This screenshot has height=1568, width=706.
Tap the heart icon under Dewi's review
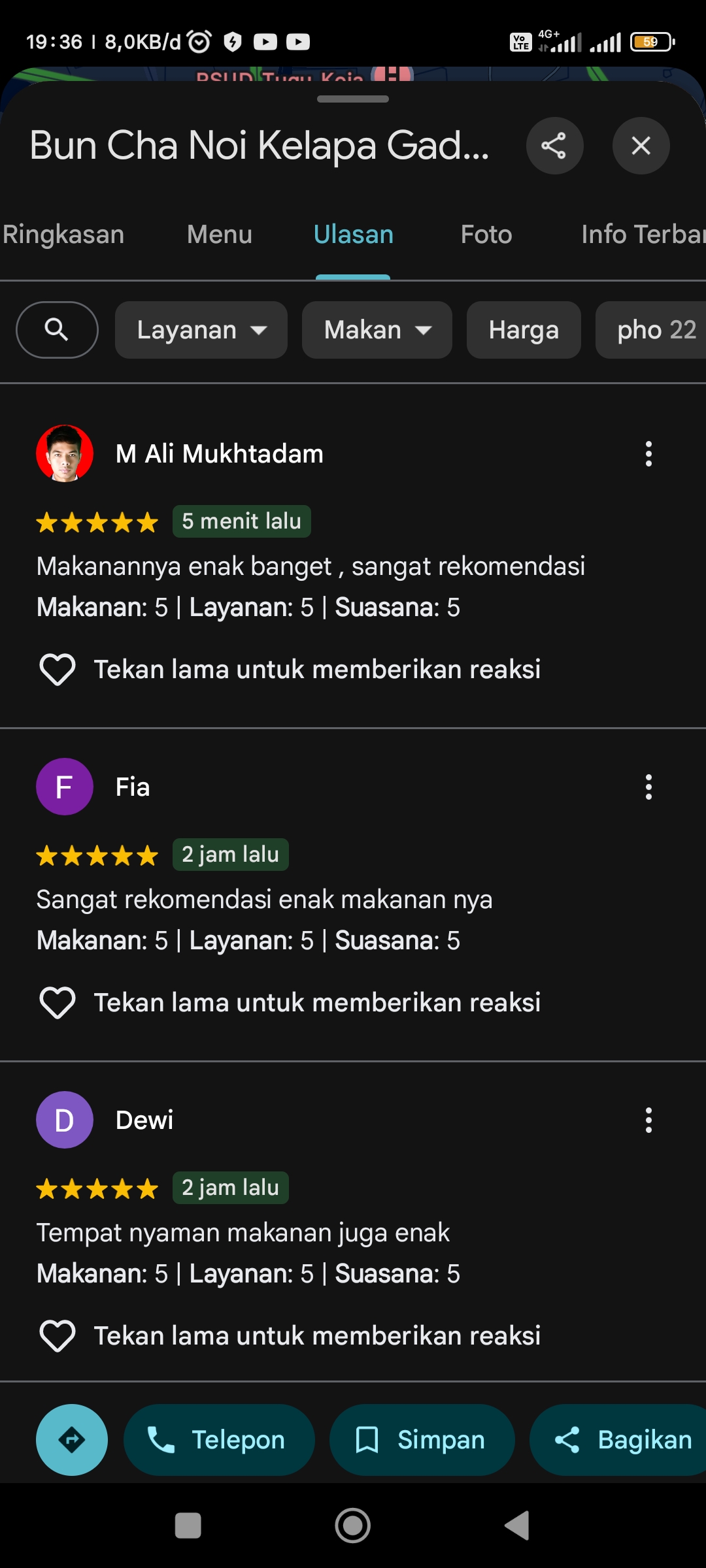(58, 1336)
